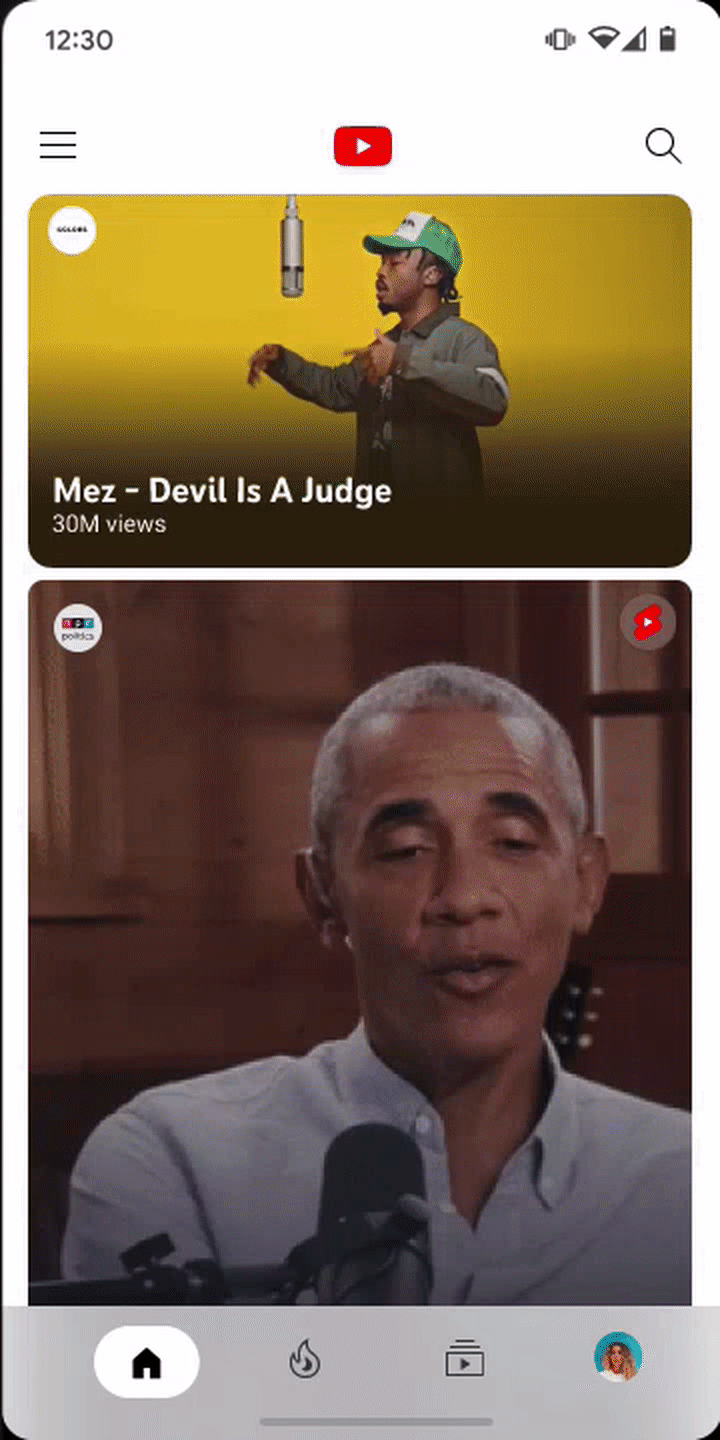Viewport: 720px width, 1440px height.
Task: Switch to the Home tab
Action: pyautogui.click(x=147, y=1362)
